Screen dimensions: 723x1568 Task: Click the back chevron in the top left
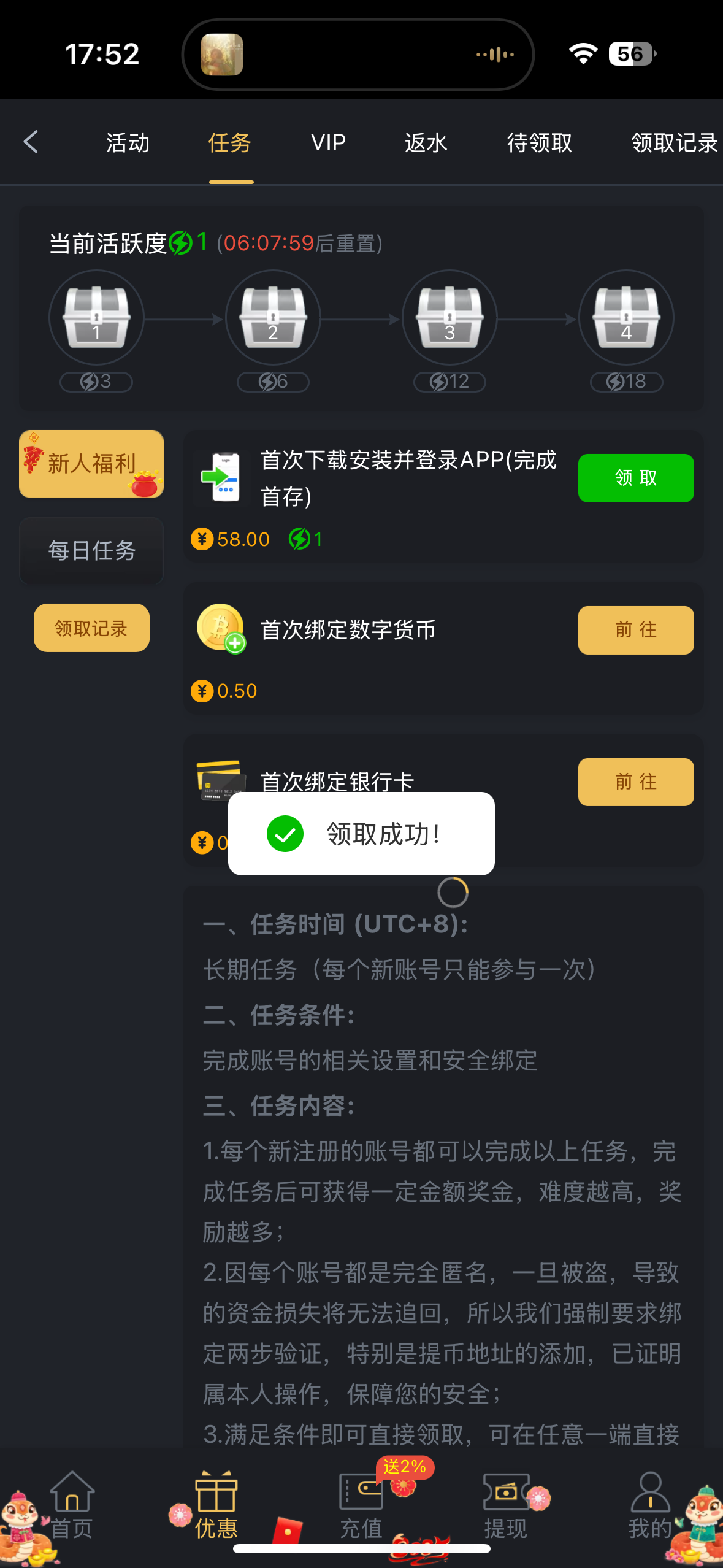tap(31, 142)
